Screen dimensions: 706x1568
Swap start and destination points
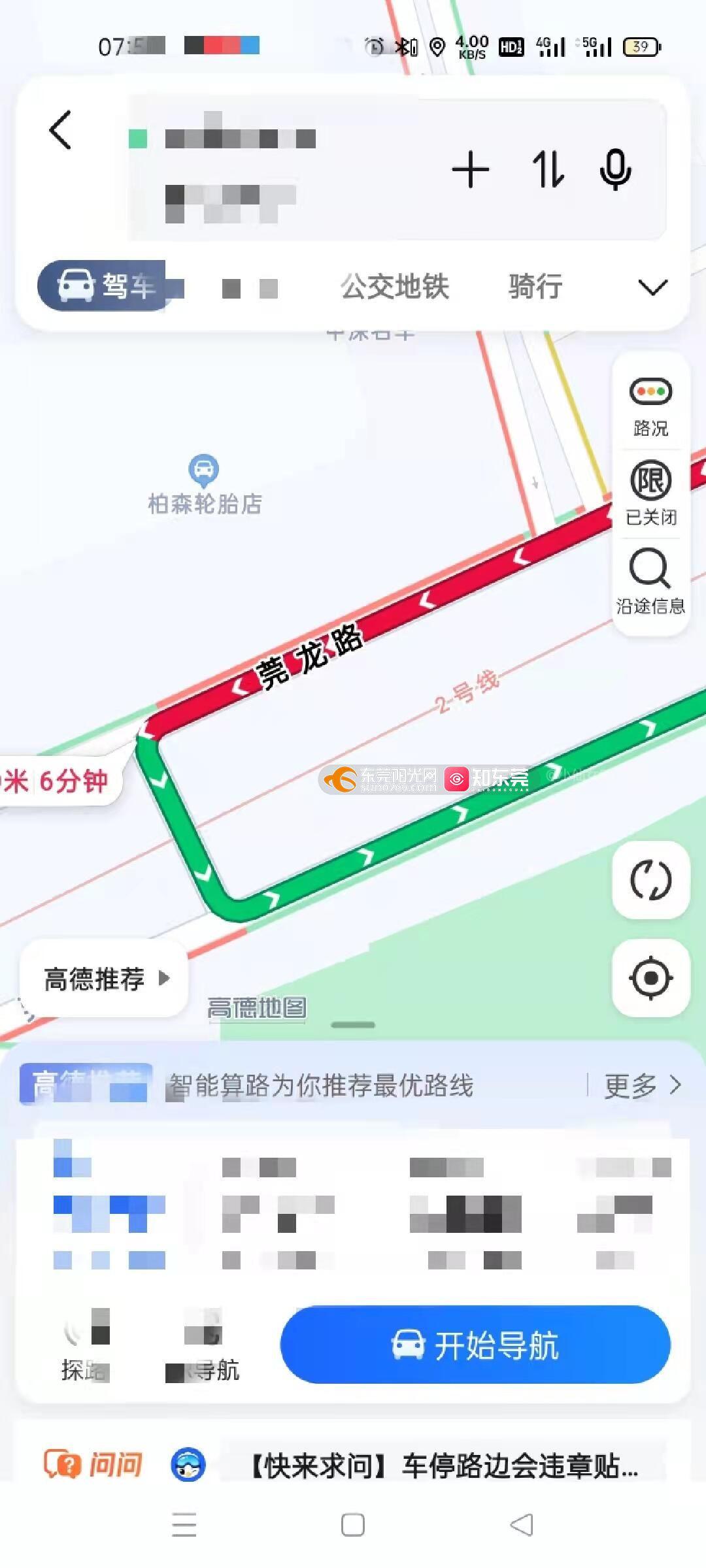tap(547, 170)
